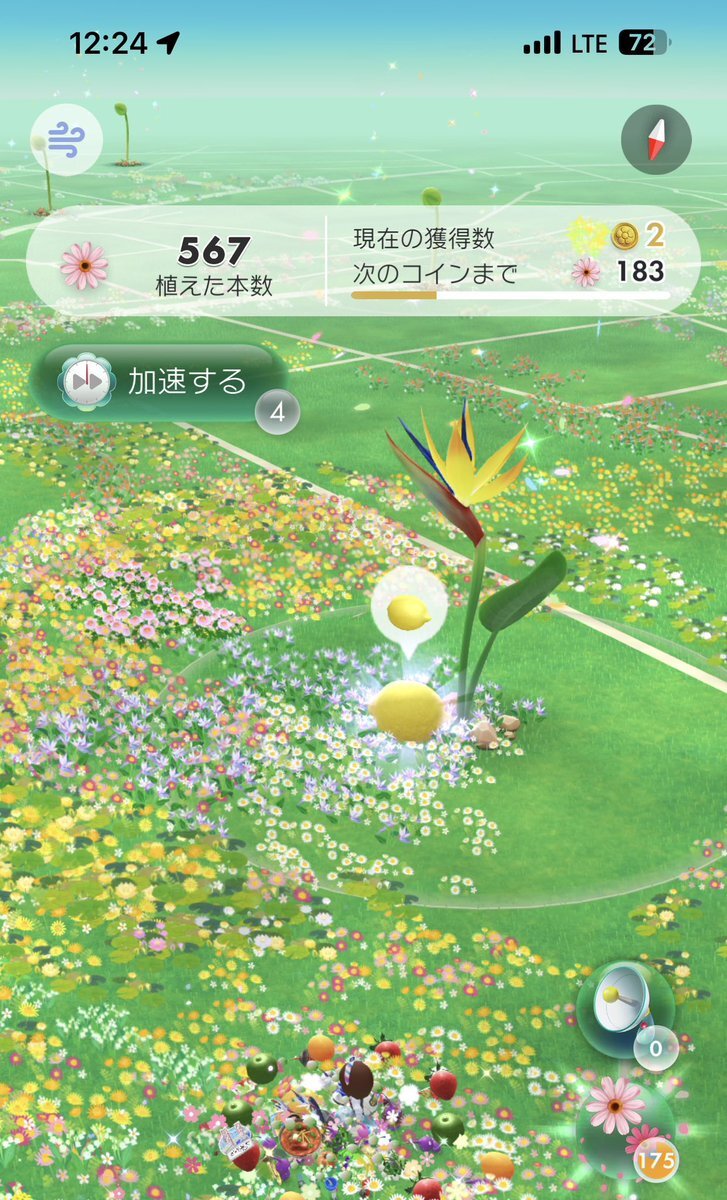Screen dimensions: 727x1200
Task: Tap the 加速する speed-up button
Action: click(160, 382)
